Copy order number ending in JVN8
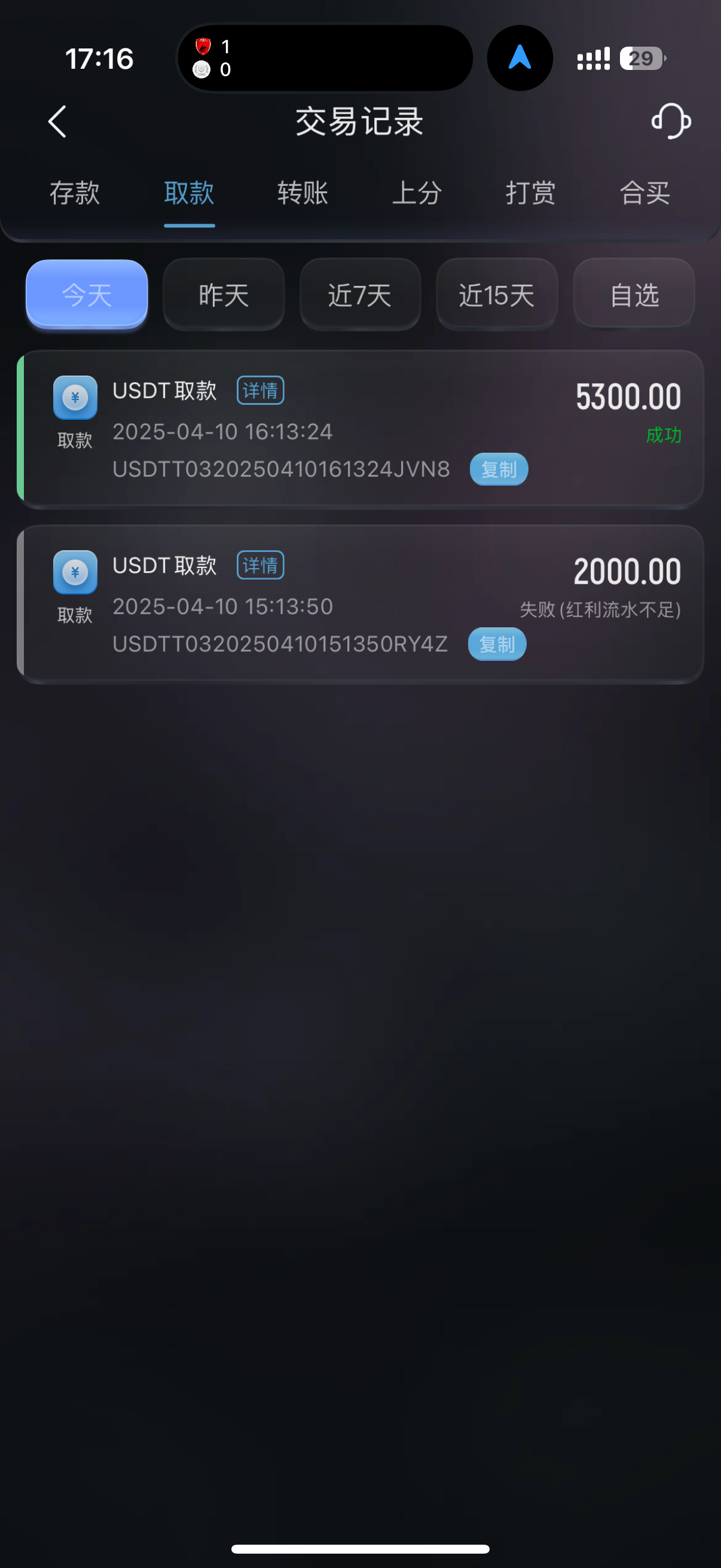Viewport: 721px width, 1568px height. (499, 469)
